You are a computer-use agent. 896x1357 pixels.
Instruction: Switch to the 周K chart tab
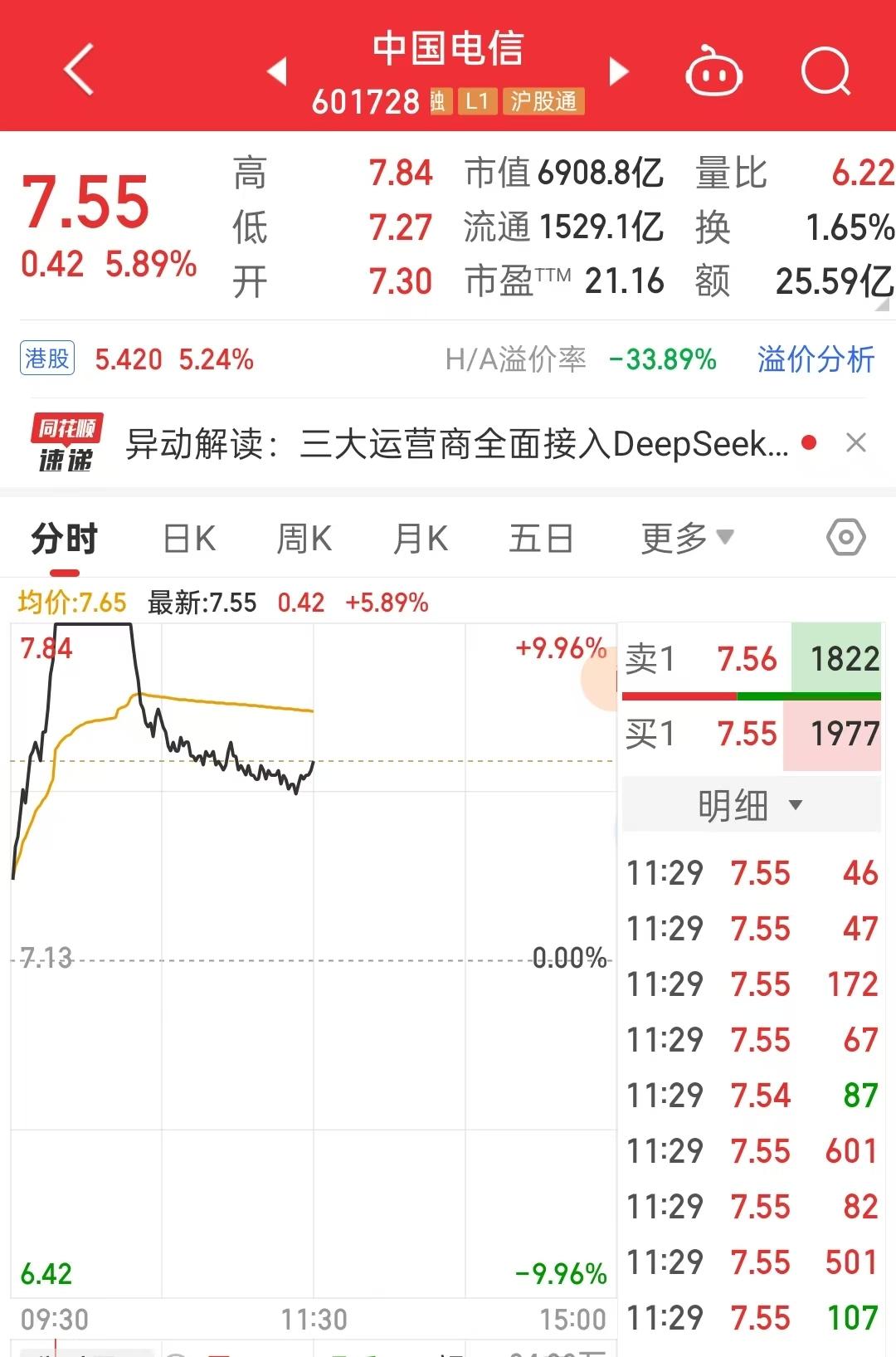pos(304,539)
